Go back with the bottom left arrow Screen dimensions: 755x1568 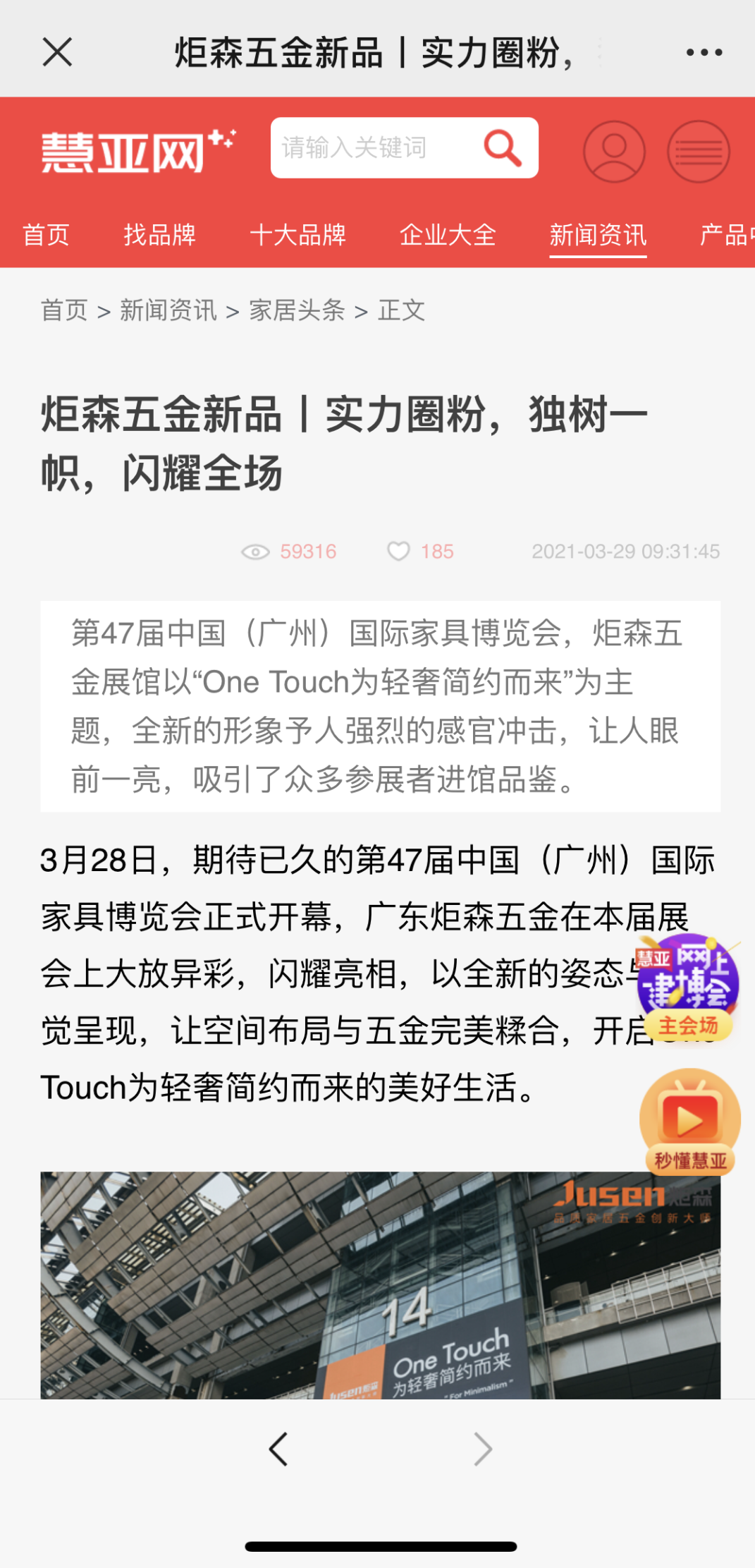click(x=278, y=1450)
